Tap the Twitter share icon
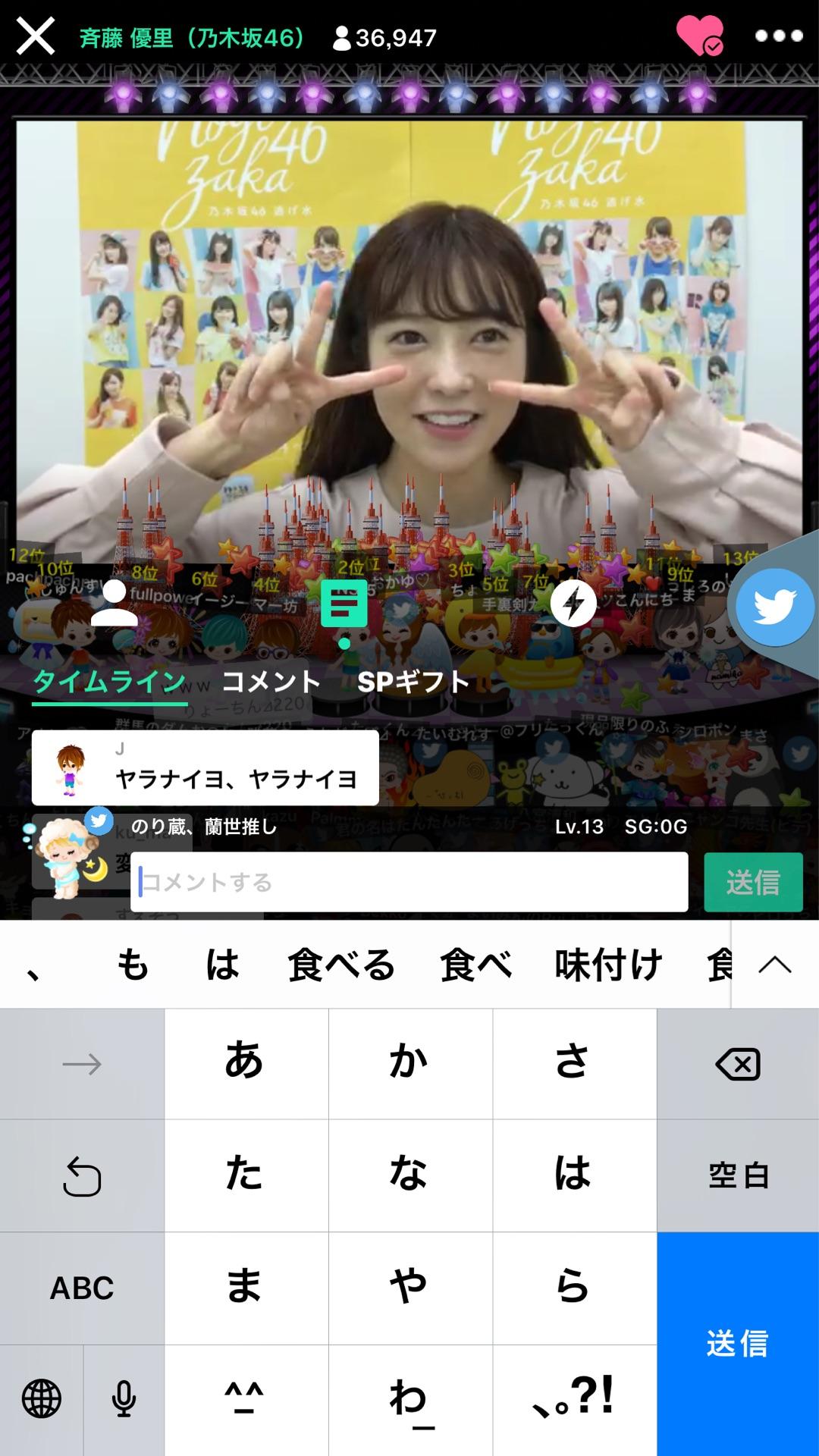Viewport: 819px width, 1456px height. point(773,607)
